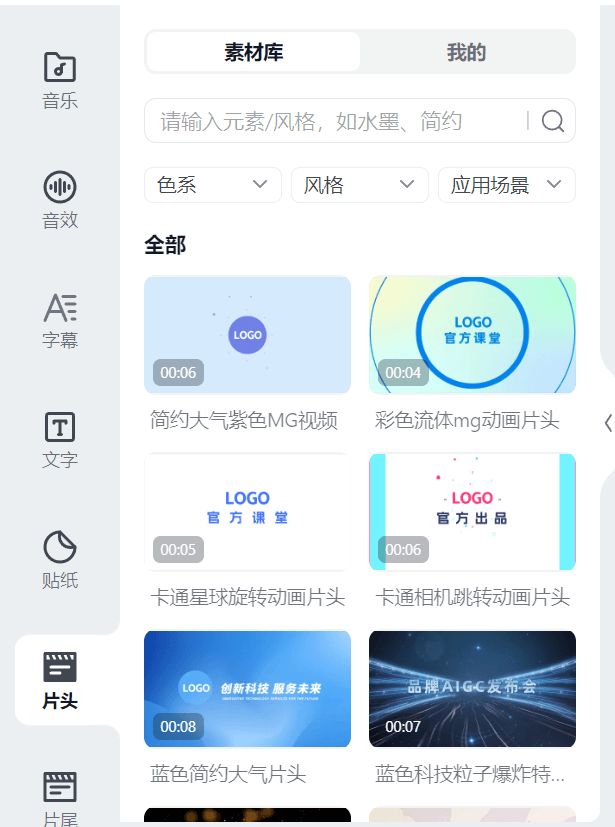The height and width of the screenshot is (827, 615).
Task: Switch to the 音效 section
Action: coord(60,200)
